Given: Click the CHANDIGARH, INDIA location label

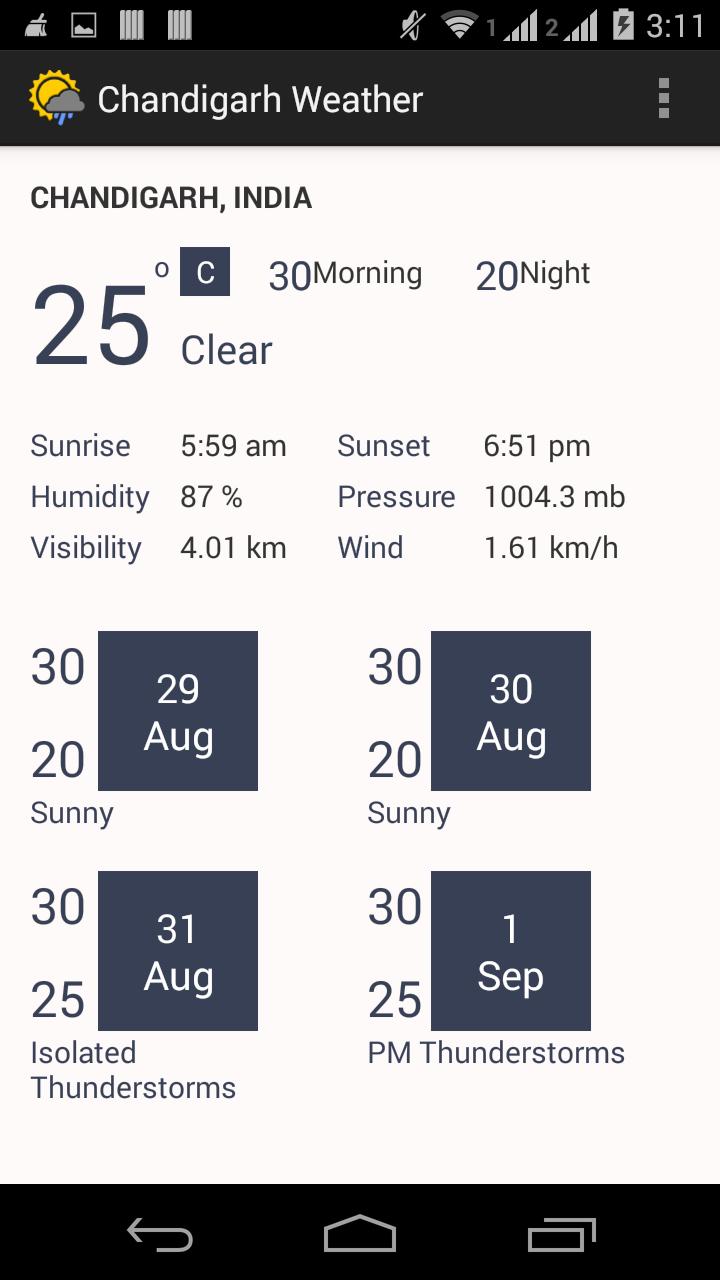Looking at the screenshot, I should pos(171,197).
